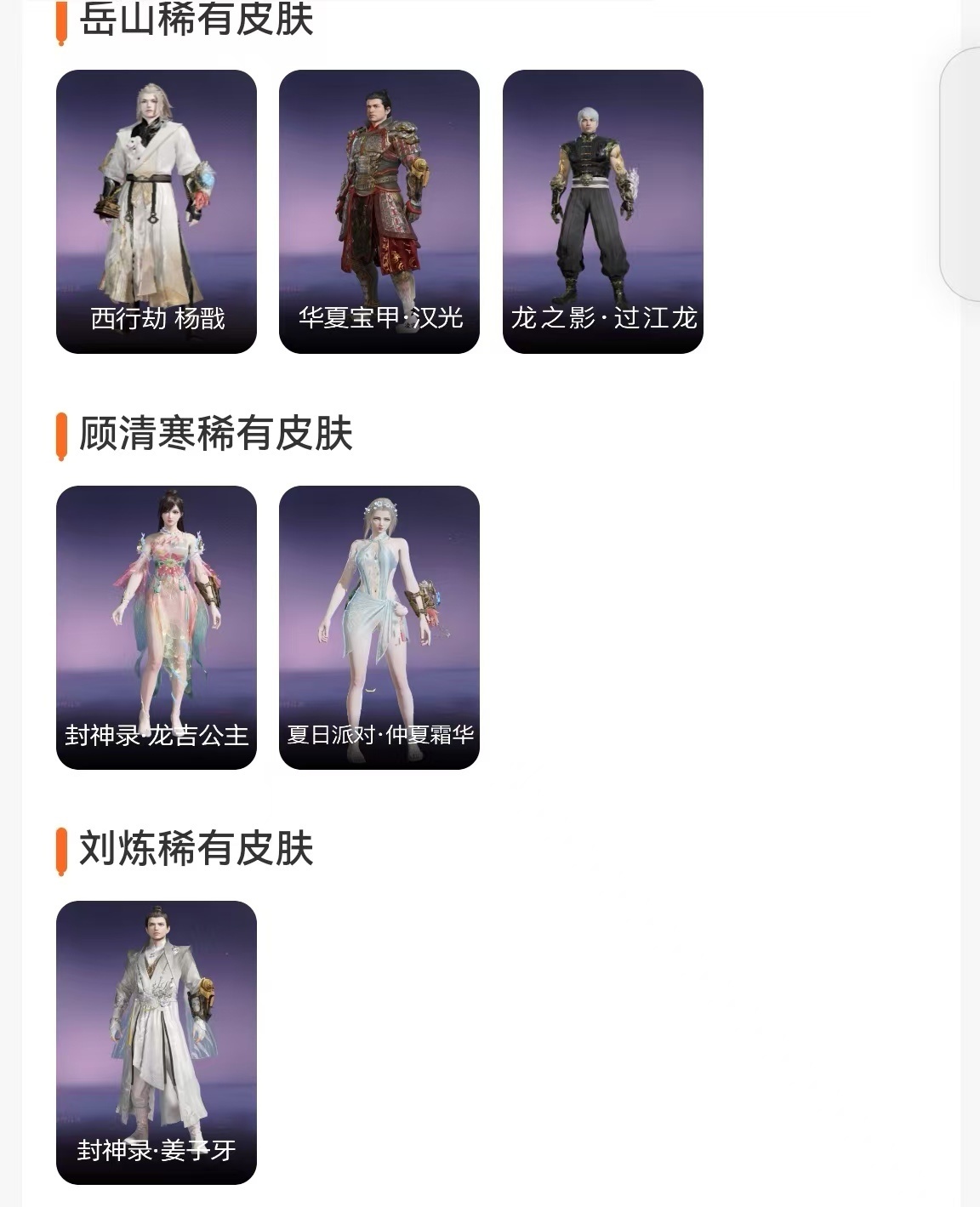View the 华夏宝甲·汉光 skin card
The height and width of the screenshot is (1207, 980).
[379, 211]
